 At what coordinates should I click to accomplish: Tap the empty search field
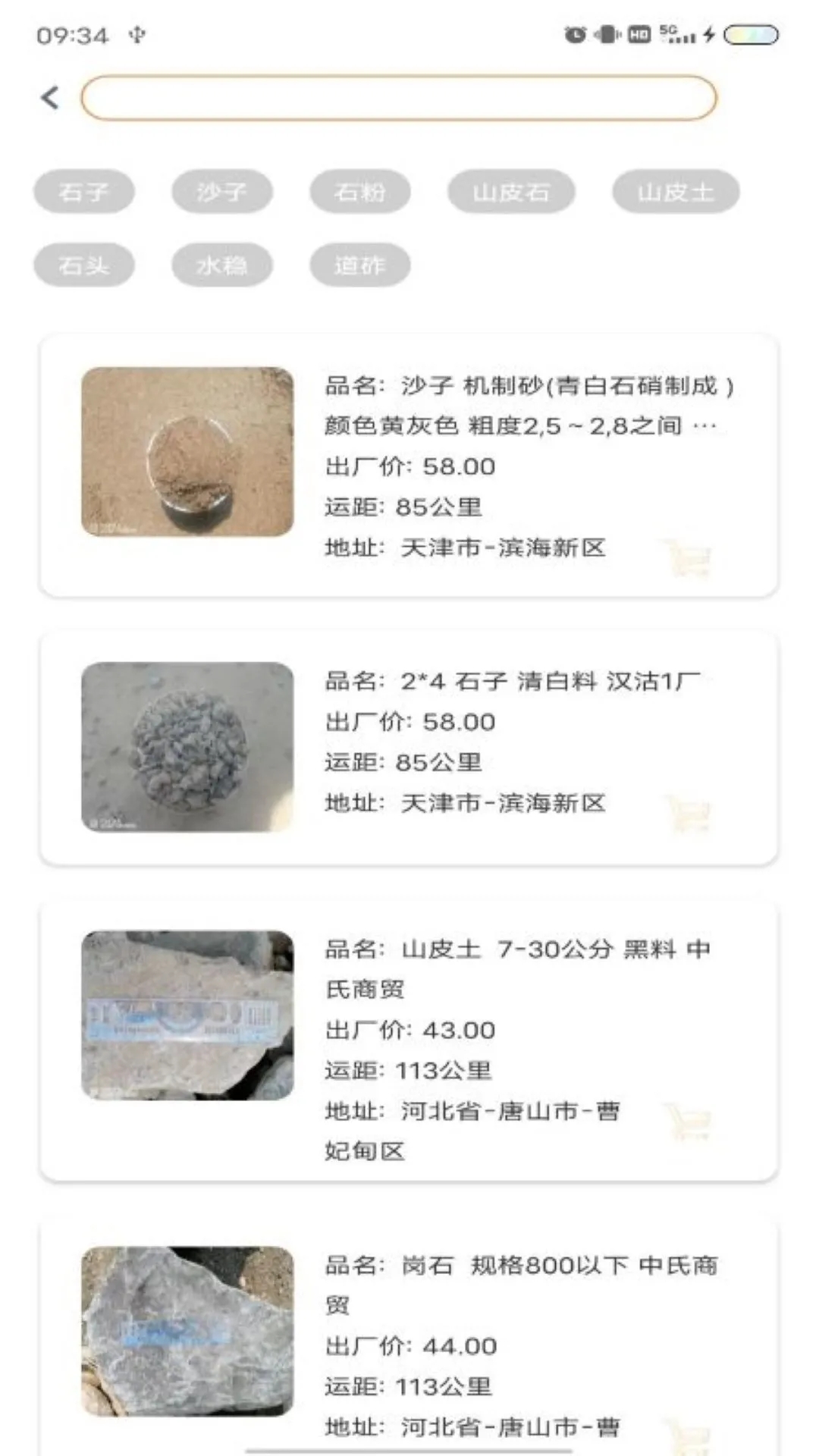click(x=399, y=98)
